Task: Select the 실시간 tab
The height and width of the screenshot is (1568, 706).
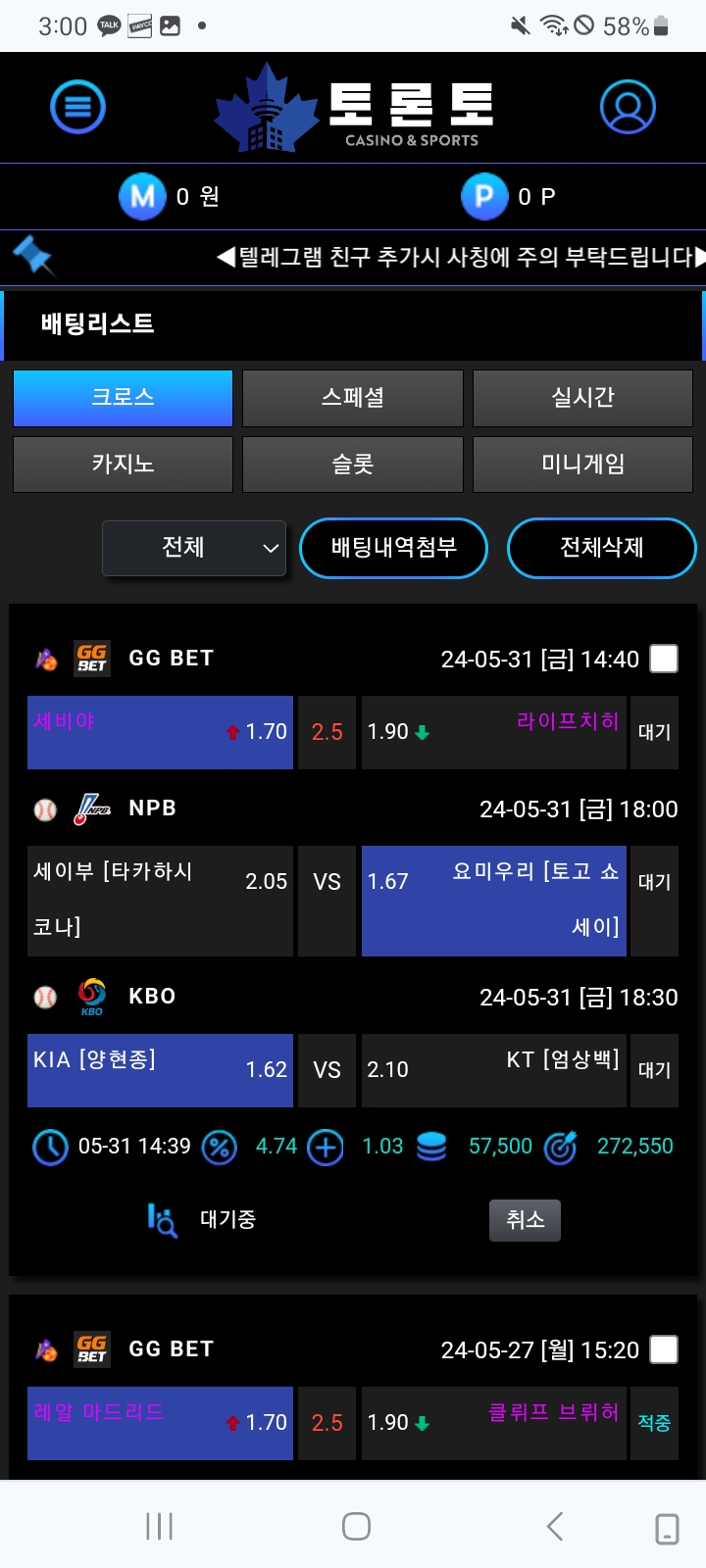Action: [582, 398]
